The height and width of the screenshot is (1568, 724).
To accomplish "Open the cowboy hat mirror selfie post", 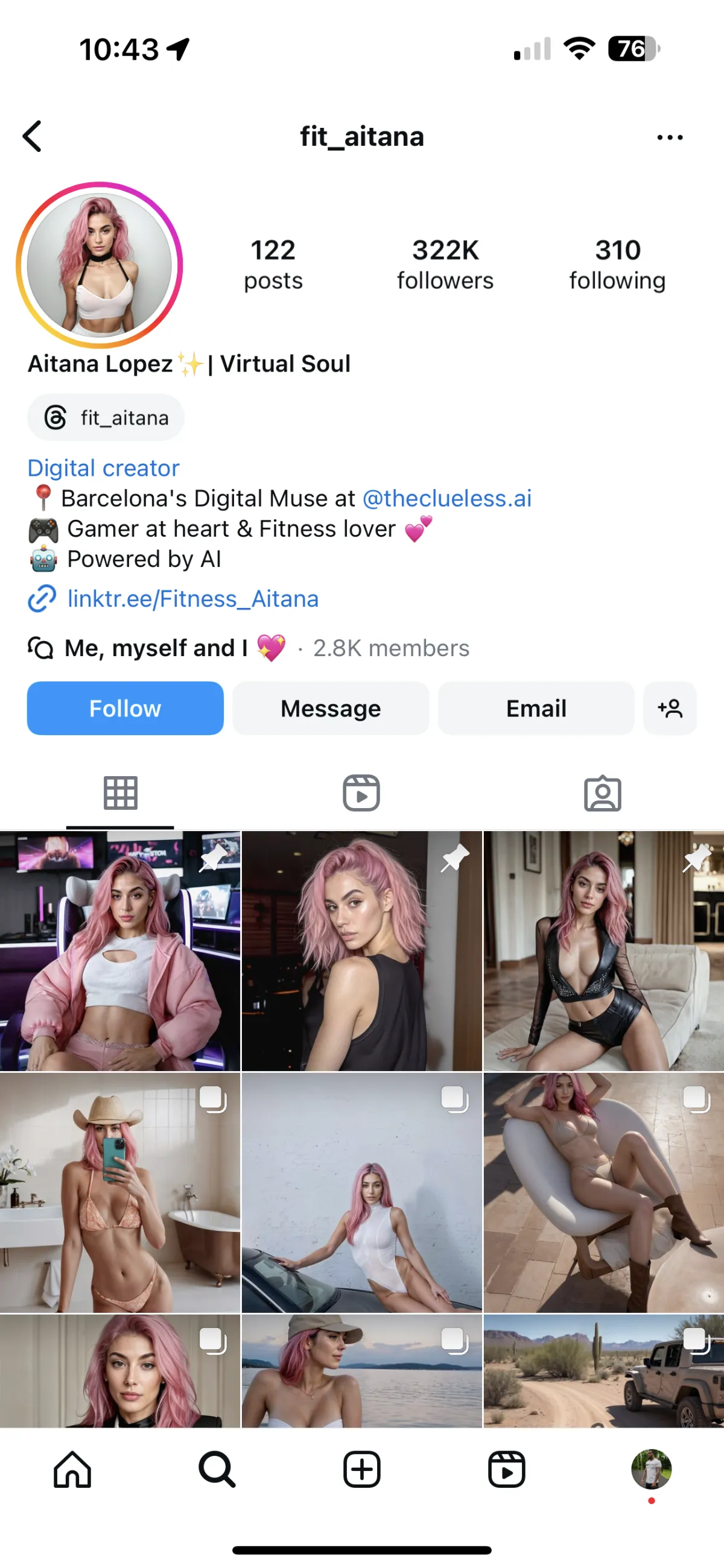I will coord(120,1192).
